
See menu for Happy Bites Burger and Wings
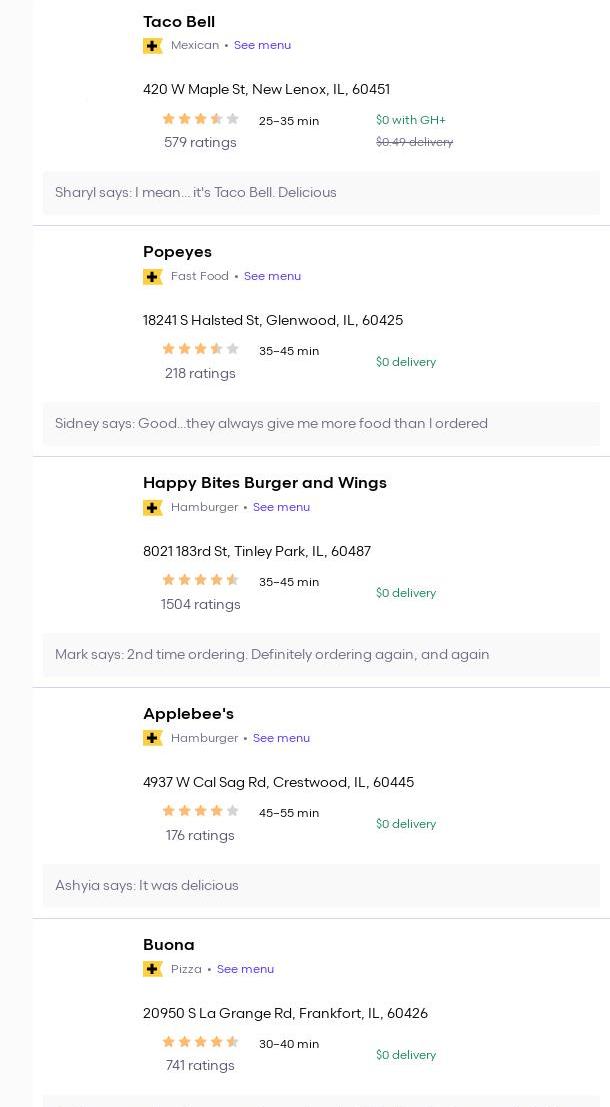click(x=281, y=507)
